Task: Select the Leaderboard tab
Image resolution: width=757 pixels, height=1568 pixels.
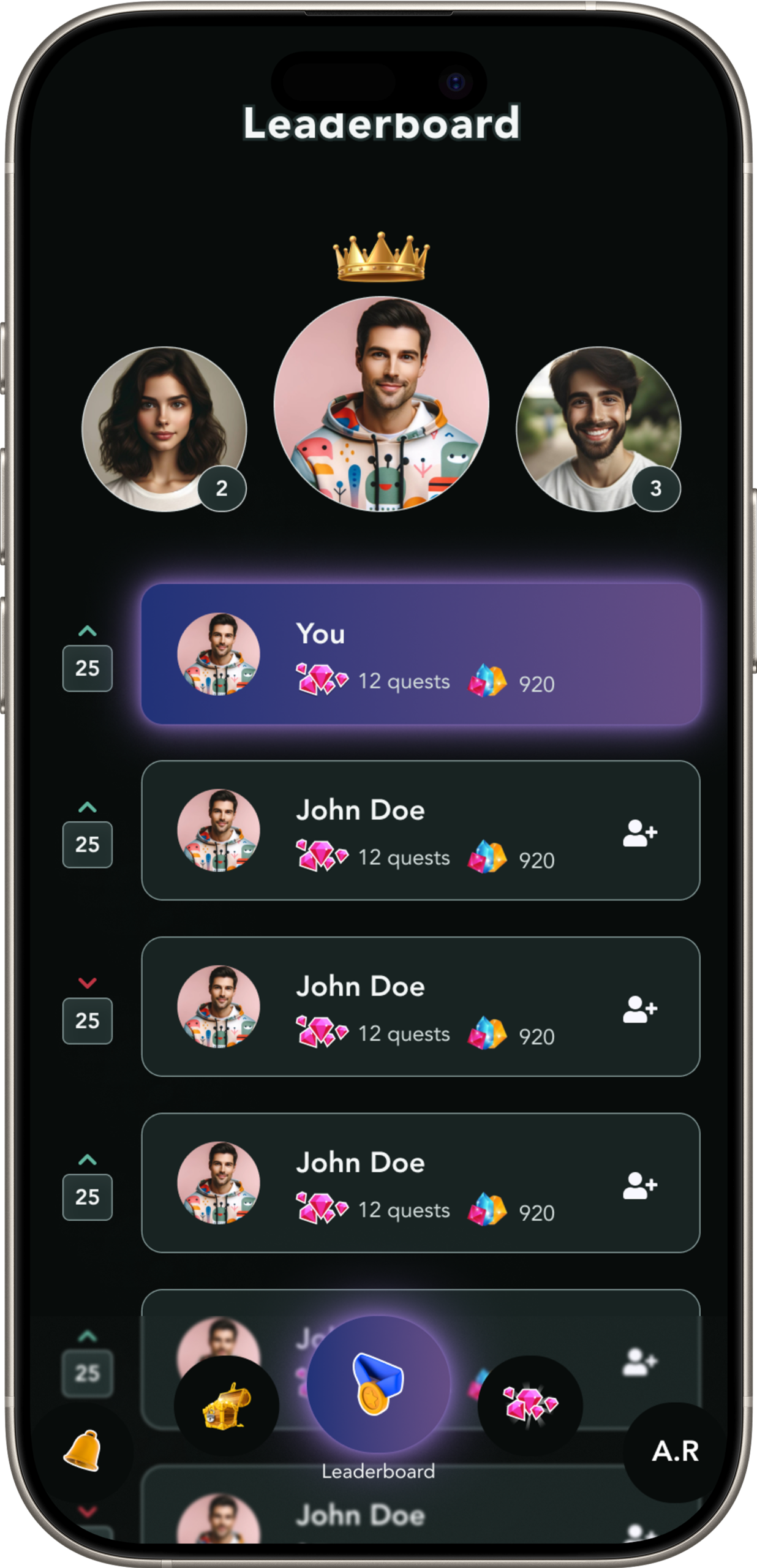Action: click(378, 1384)
